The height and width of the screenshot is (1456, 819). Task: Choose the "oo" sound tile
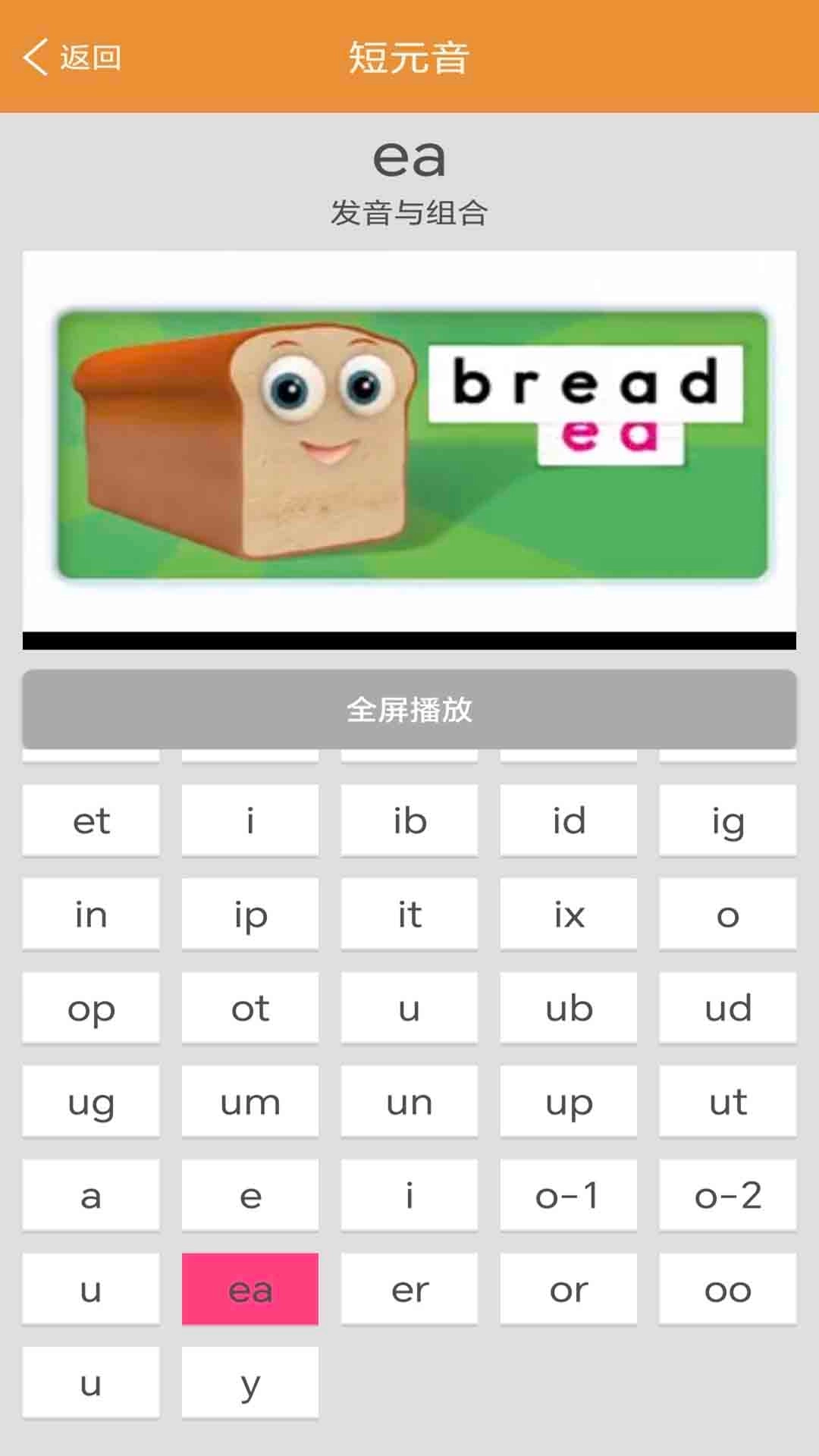point(727,1289)
